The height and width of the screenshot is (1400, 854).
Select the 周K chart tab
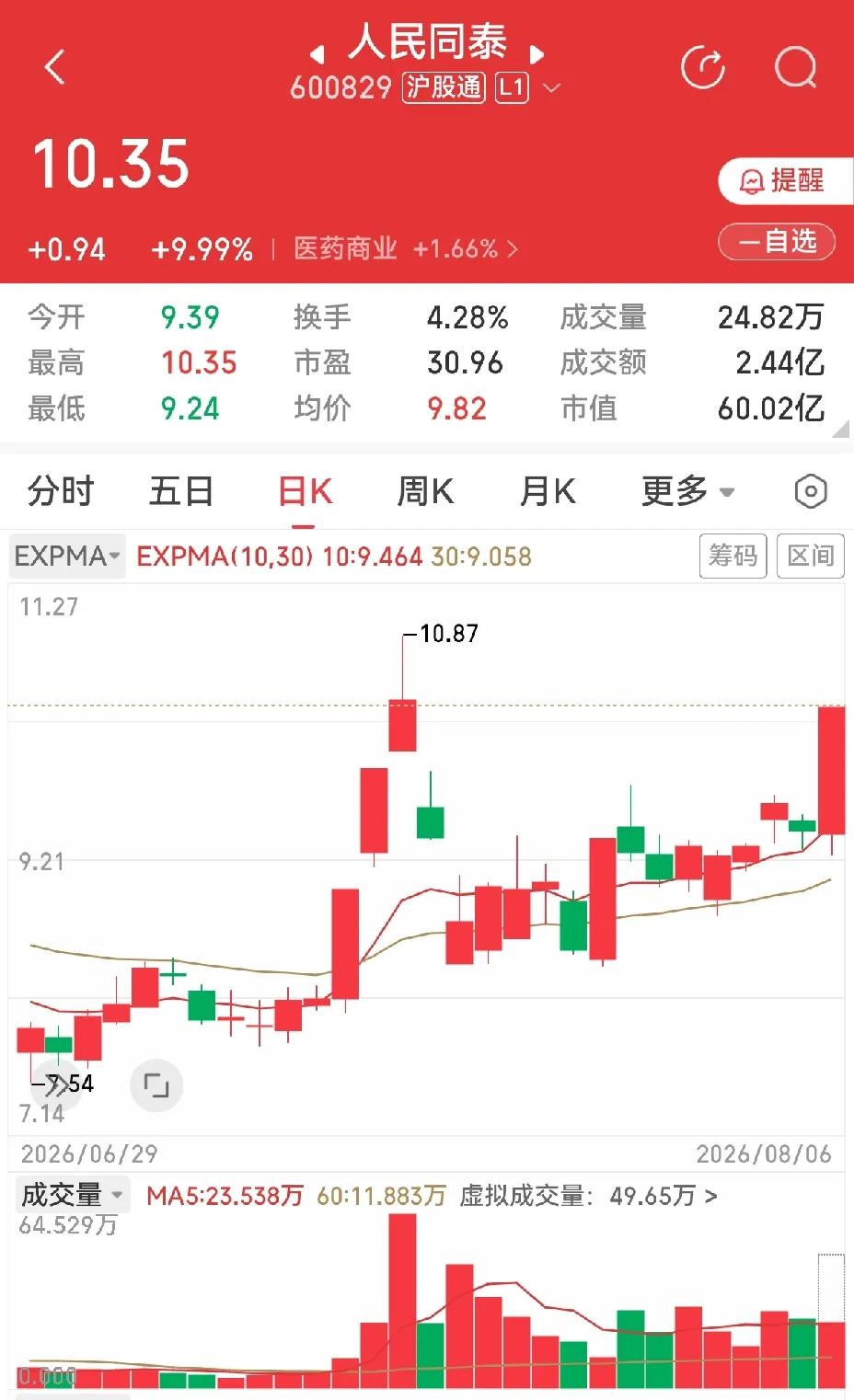click(x=425, y=491)
